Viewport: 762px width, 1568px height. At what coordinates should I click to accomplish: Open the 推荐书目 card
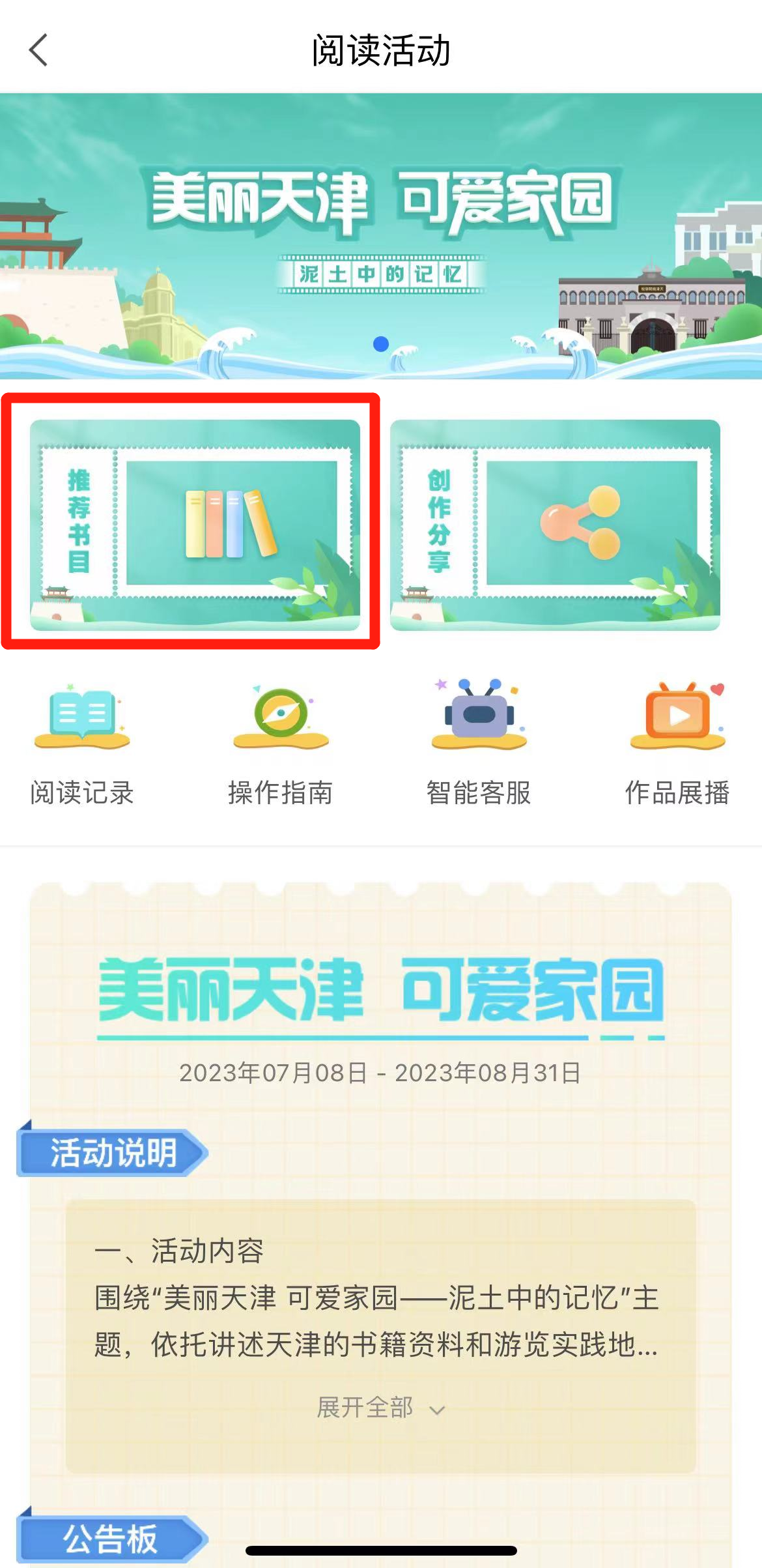(x=195, y=525)
